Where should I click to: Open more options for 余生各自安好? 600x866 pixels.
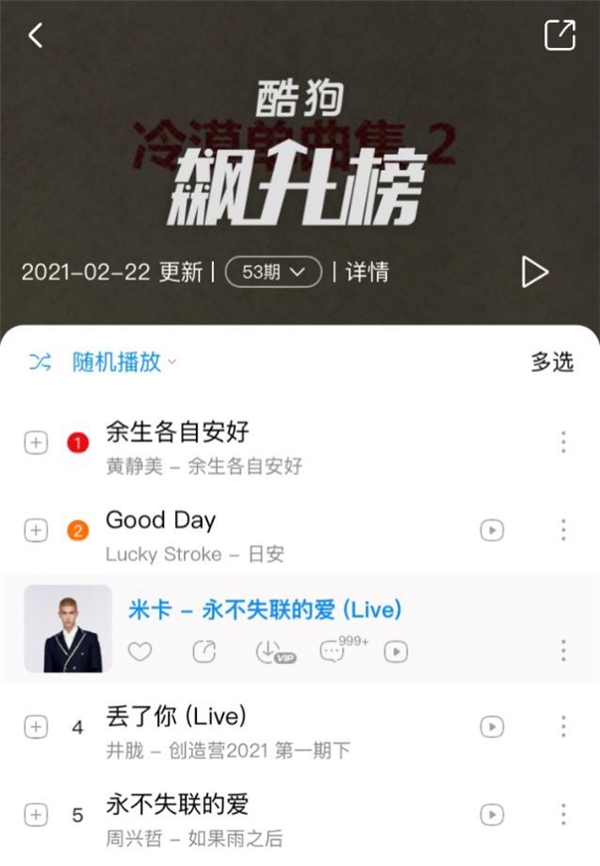[564, 442]
